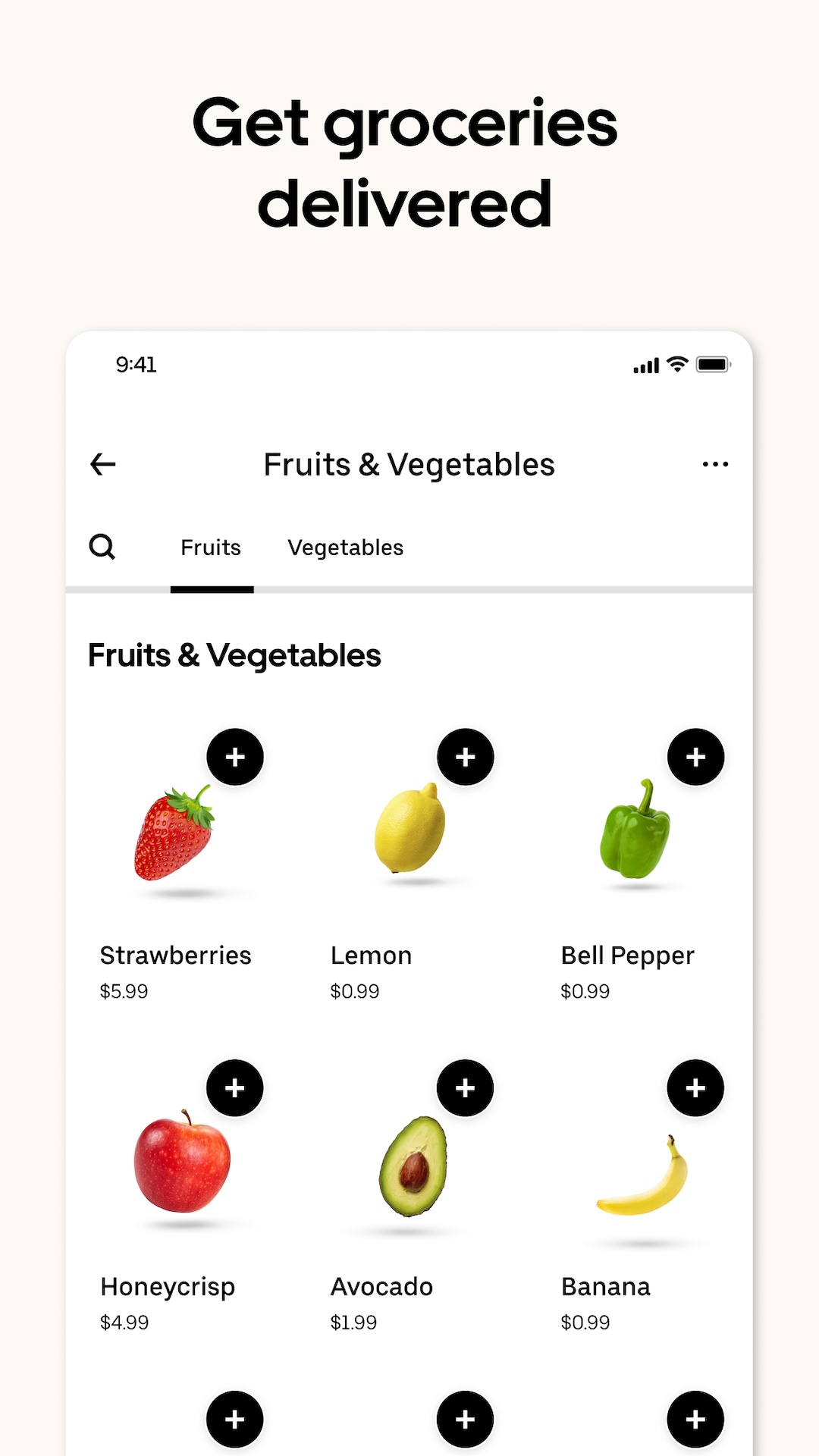Add Banana to cart with plus button
This screenshot has height=1456, width=819.
coord(695,1087)
